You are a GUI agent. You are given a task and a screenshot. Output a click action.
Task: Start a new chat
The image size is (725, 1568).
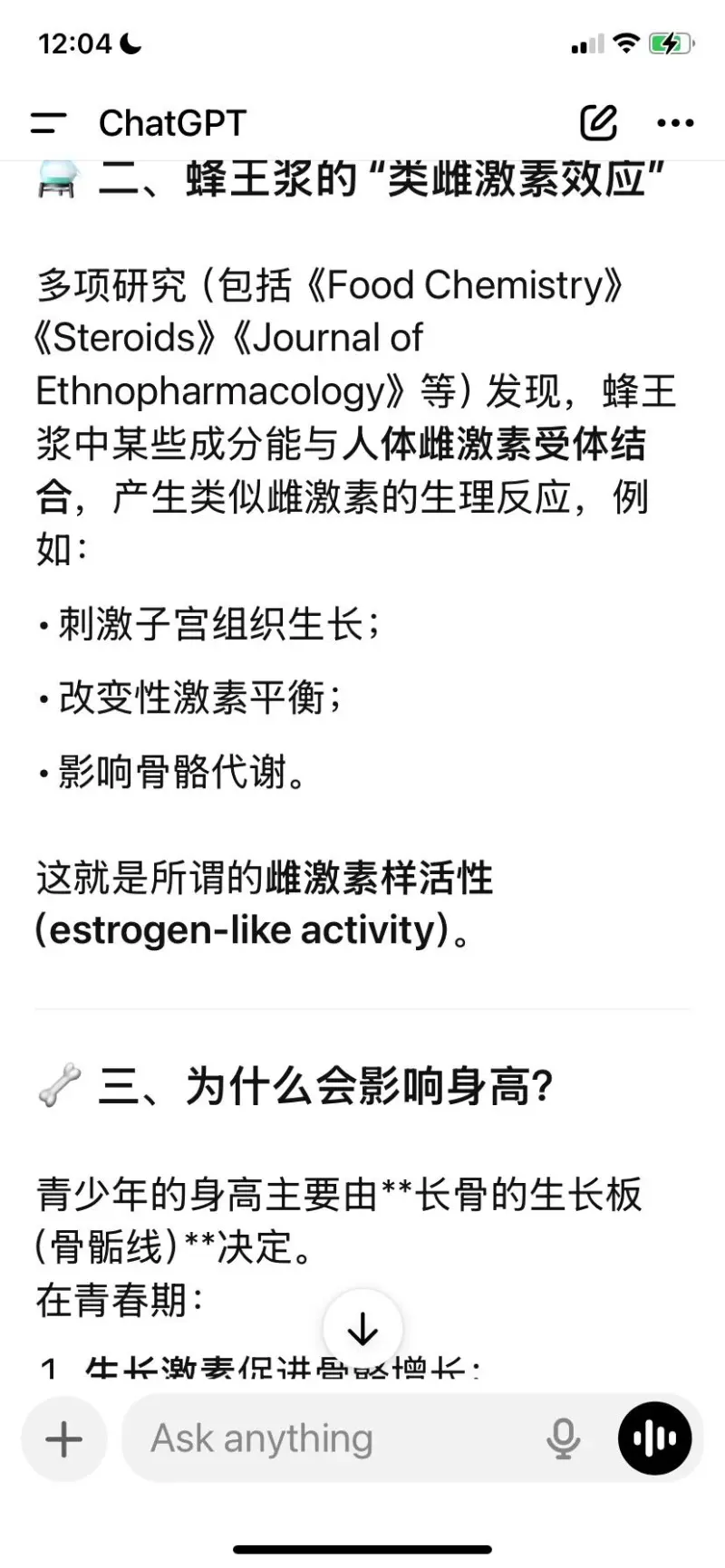[598, 123]
